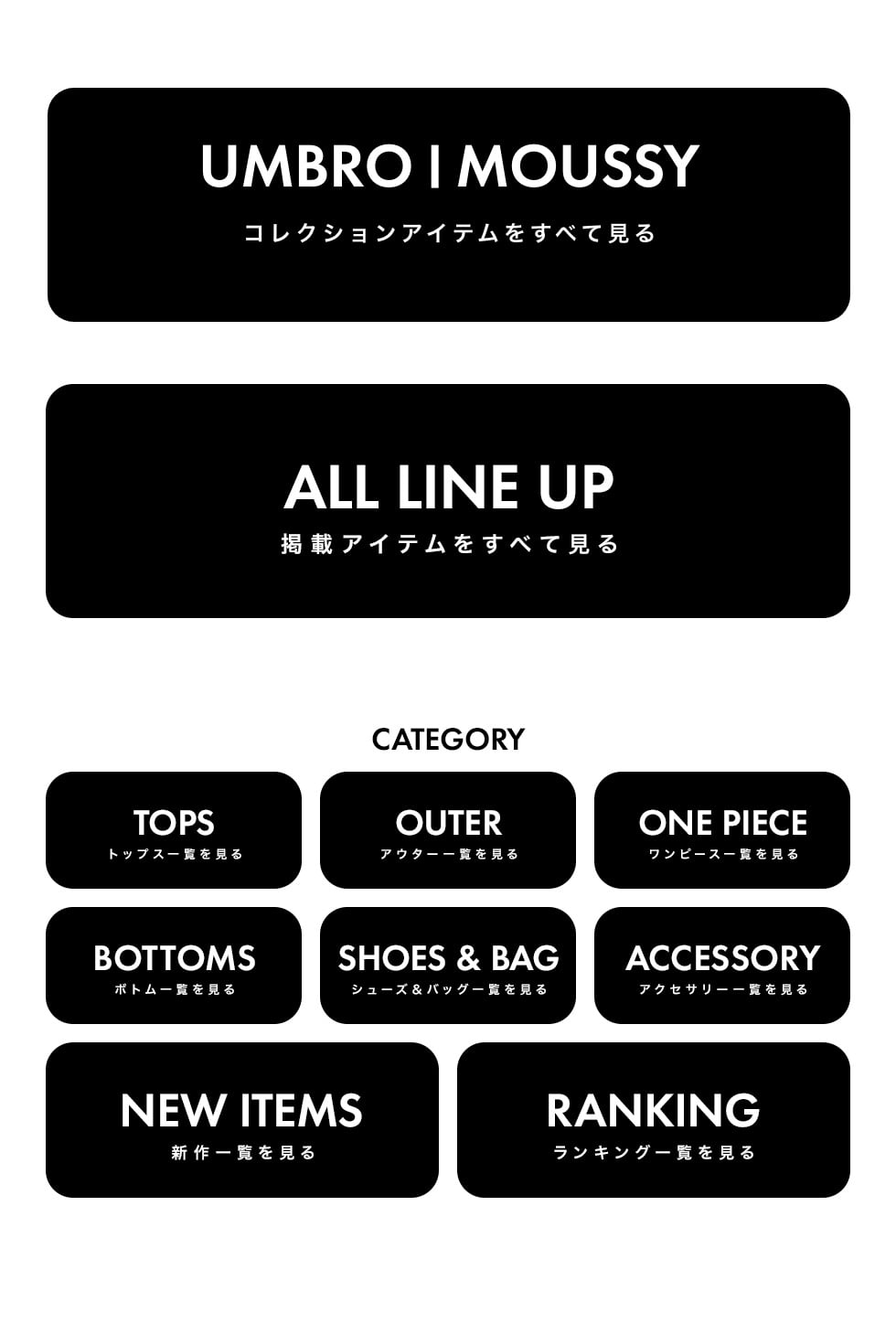The height and width of the screenshot is (1334, 896).
Task: Go to the BOTTOMS category
Action: (x=174, y=966)
